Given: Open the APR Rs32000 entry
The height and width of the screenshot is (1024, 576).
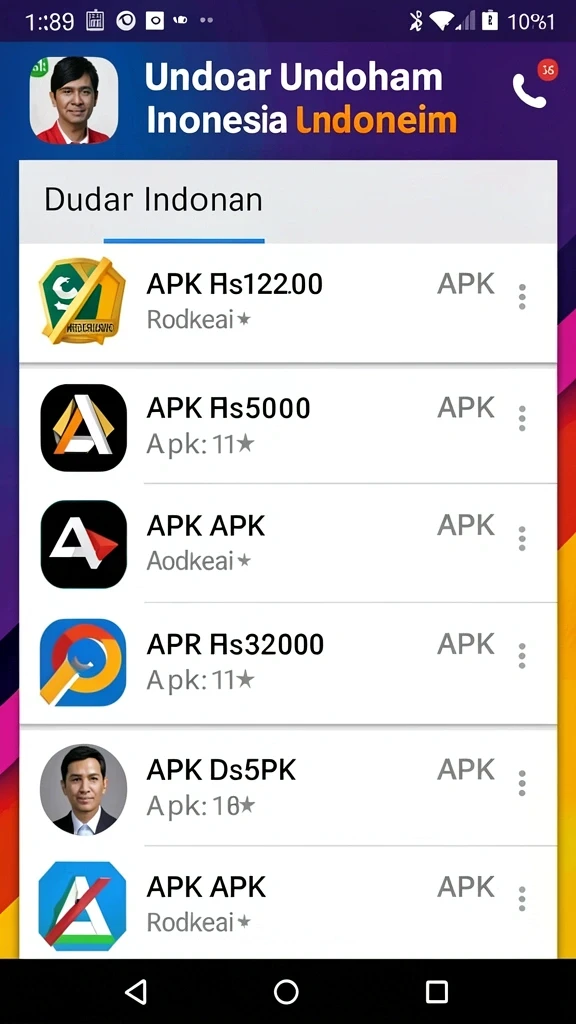Looking at the screenshot, I should coord(288,663).
